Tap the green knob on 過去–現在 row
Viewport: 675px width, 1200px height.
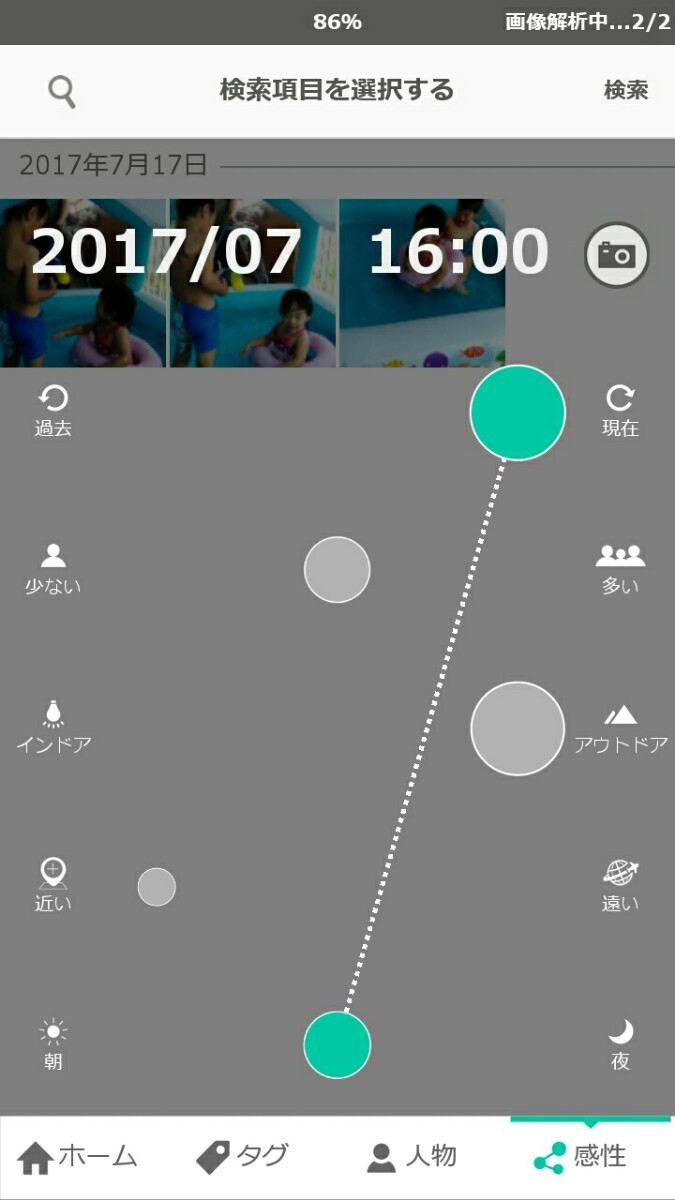[x=518, y=413]
